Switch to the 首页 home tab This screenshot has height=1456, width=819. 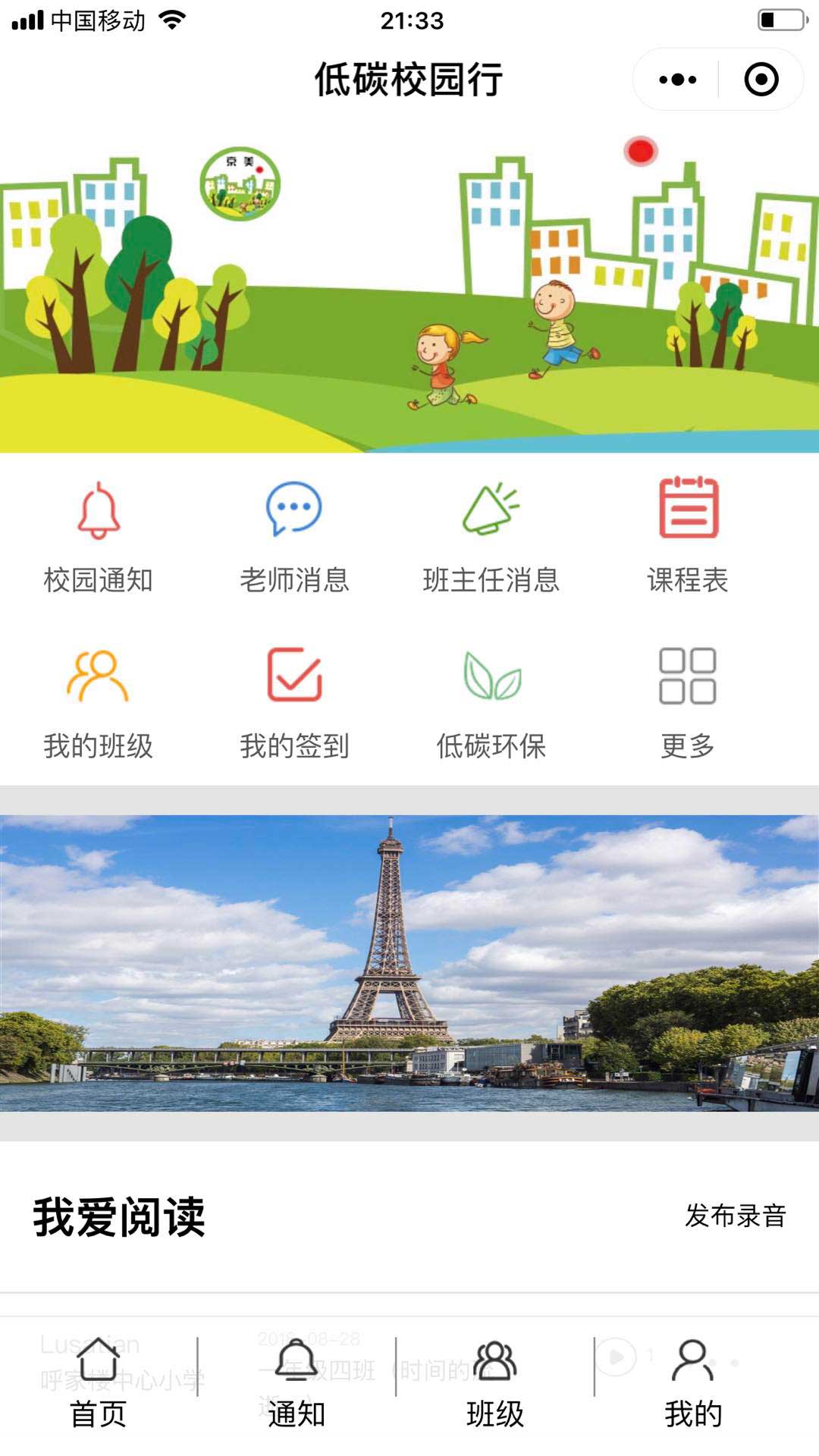(x=99, y=1384)
